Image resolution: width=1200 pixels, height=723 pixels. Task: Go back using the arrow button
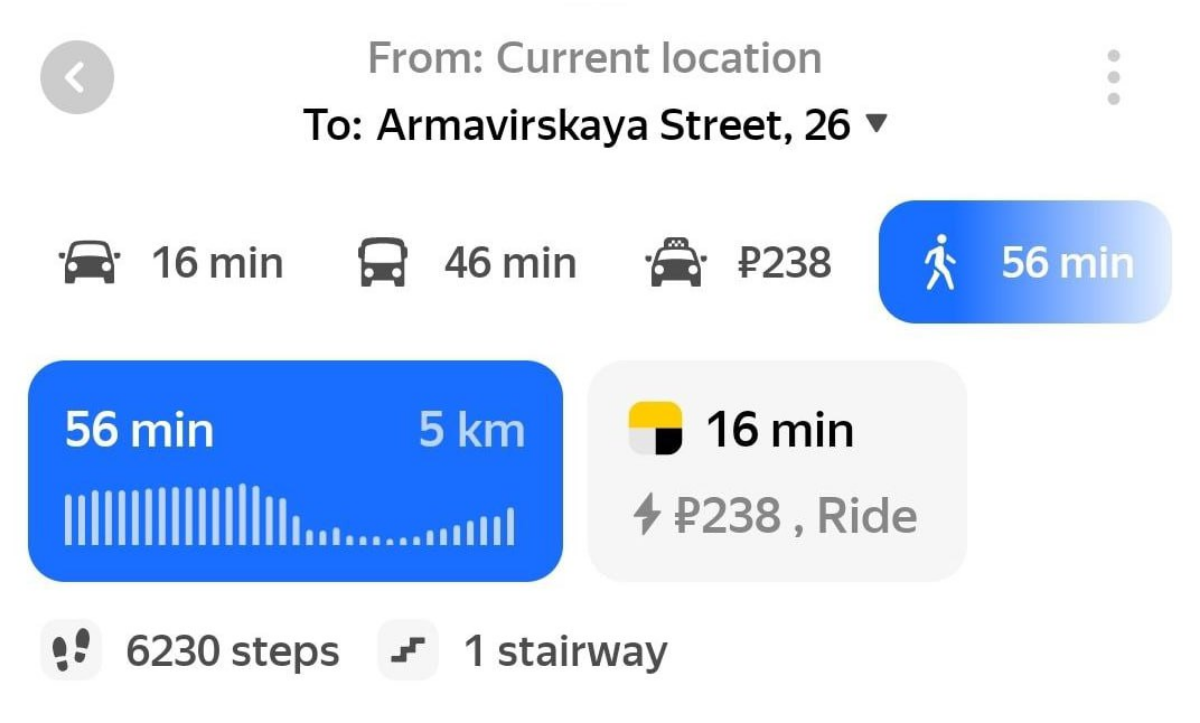77,78
